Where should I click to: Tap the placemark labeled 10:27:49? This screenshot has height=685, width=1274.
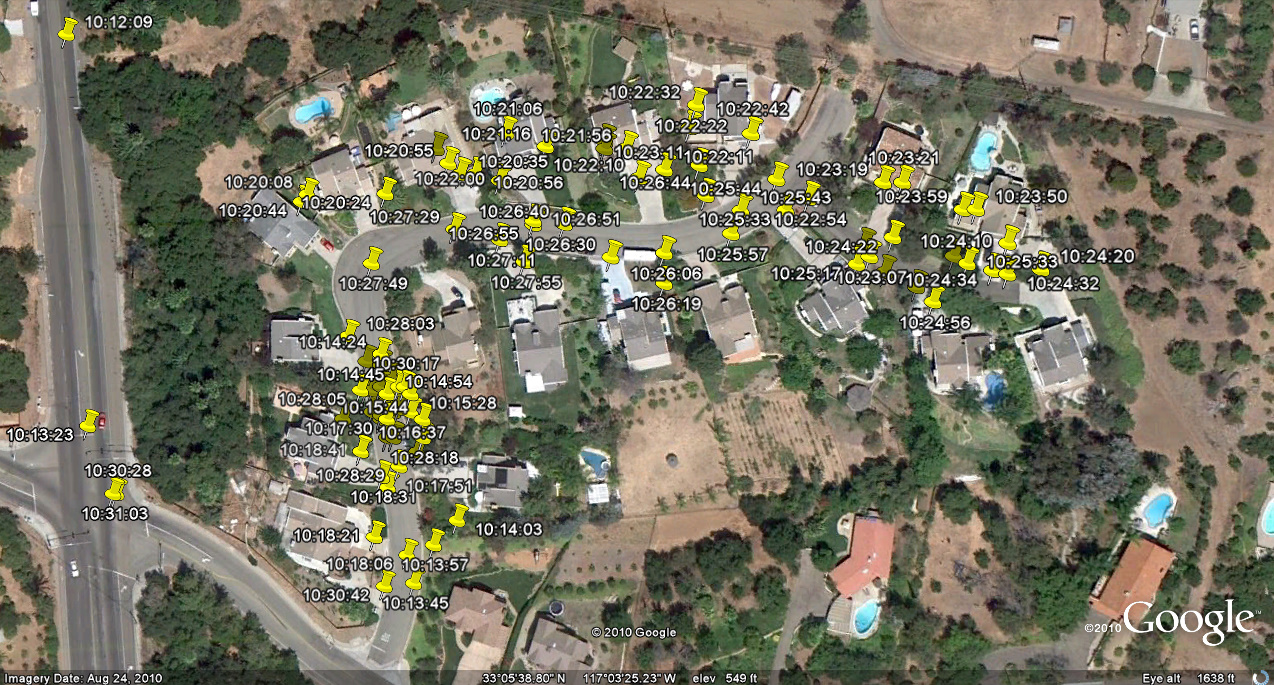pyautogui.click(x=373, y=260)
